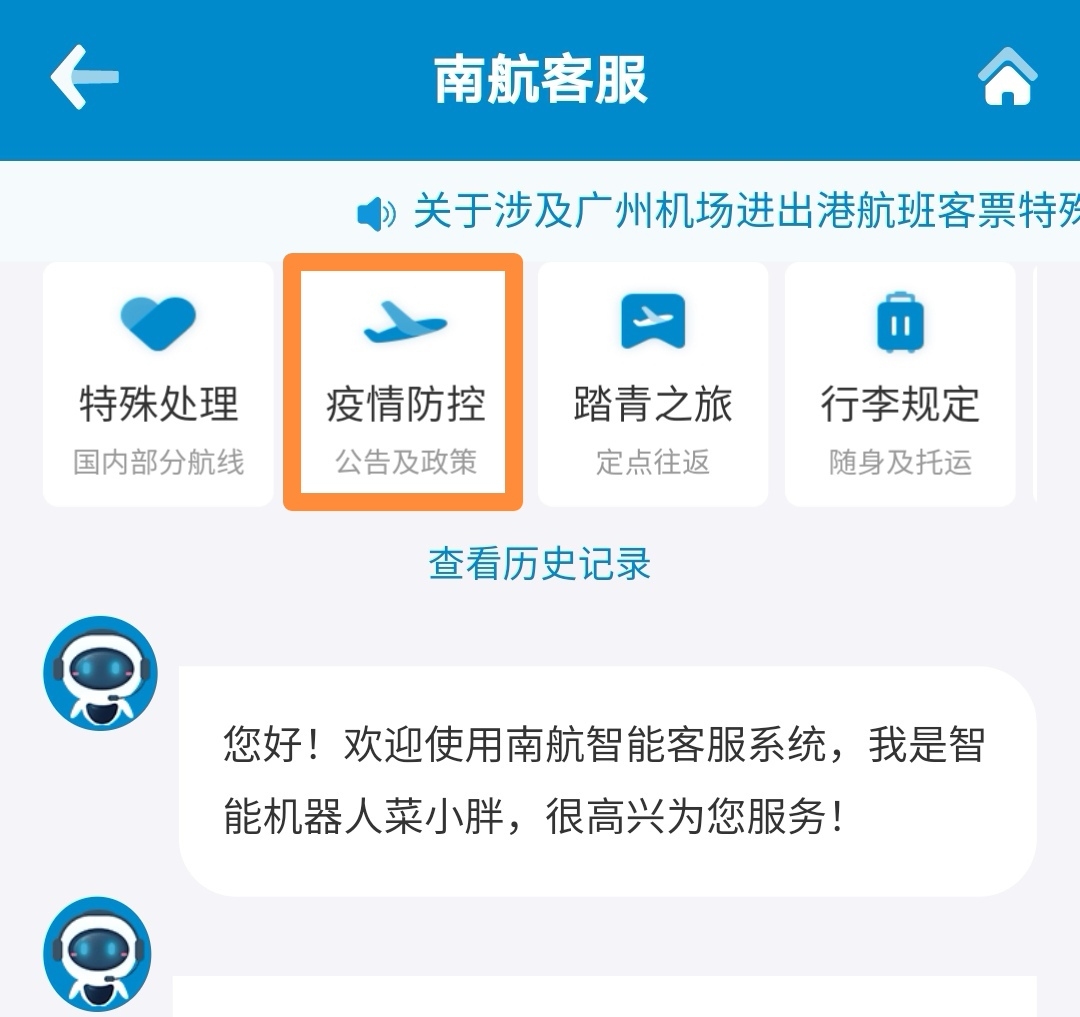Select the 疫情防控 announcements card
Viewport: 1080px width, 1017px height.
[x=404, y=385]
